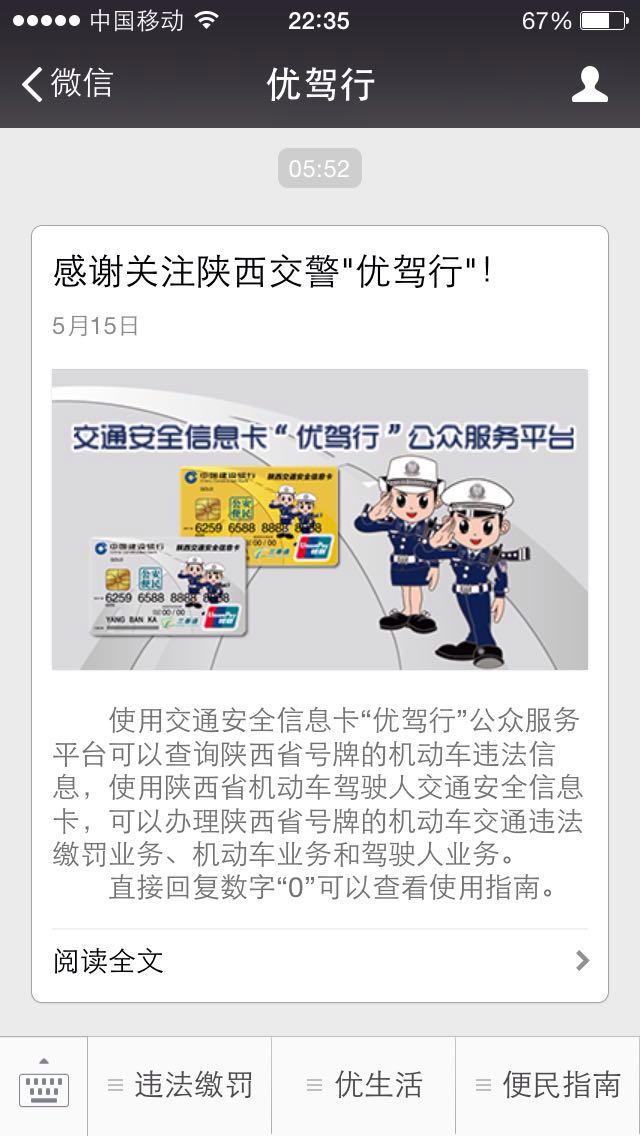This screenshot has height=1136, width=640.
Task: Open the 优生活 menu
Action: pyautogui.click(x=365, y=1086)
